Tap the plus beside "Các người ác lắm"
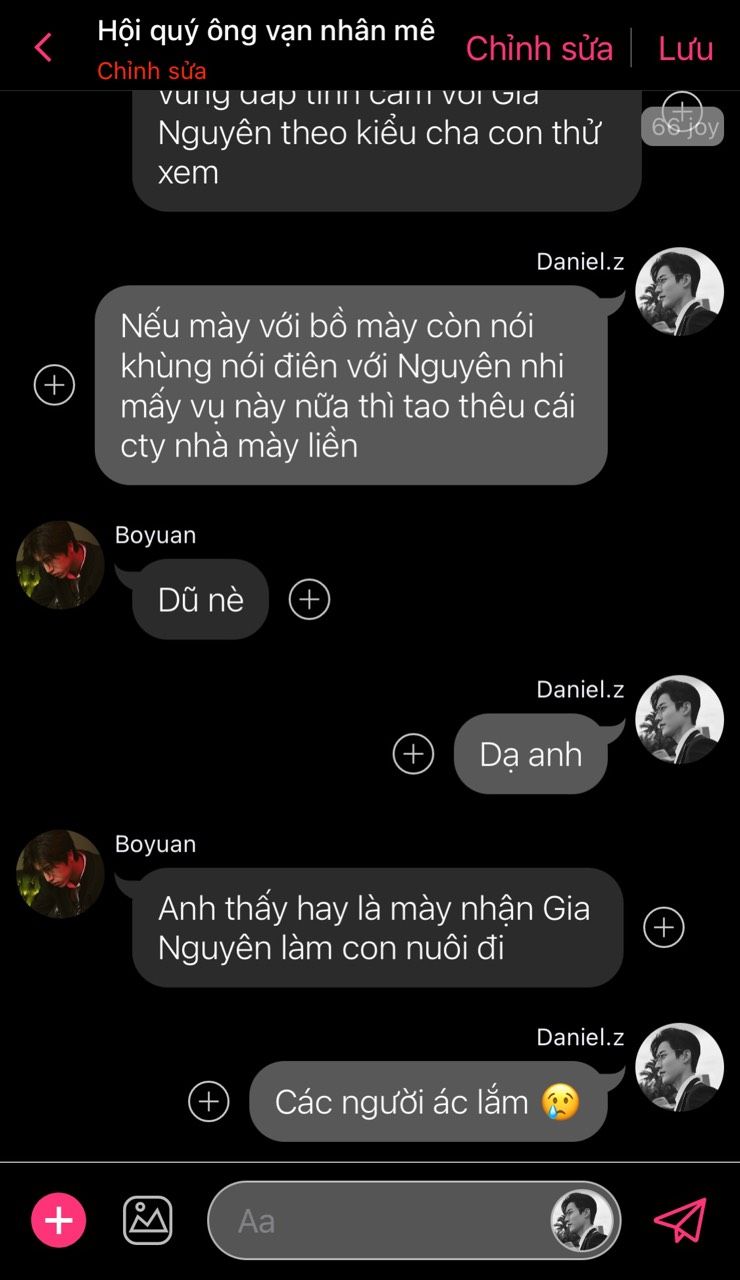 pyautogui.click(x=209, y=1101)
